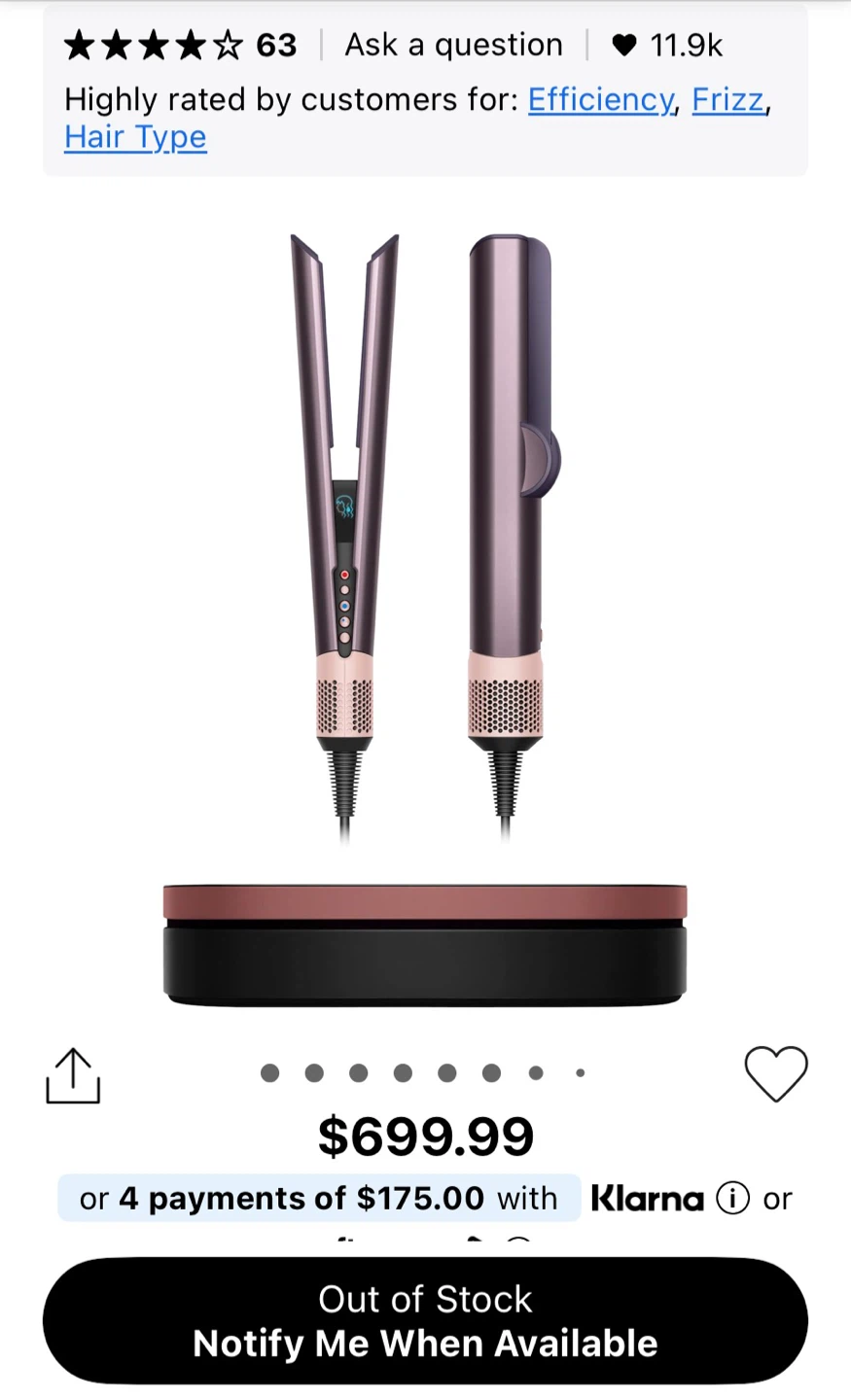Viewport: 851px width, 1400px height.
Task: Follow the Efficiency rating link
Action: [600, 99]
